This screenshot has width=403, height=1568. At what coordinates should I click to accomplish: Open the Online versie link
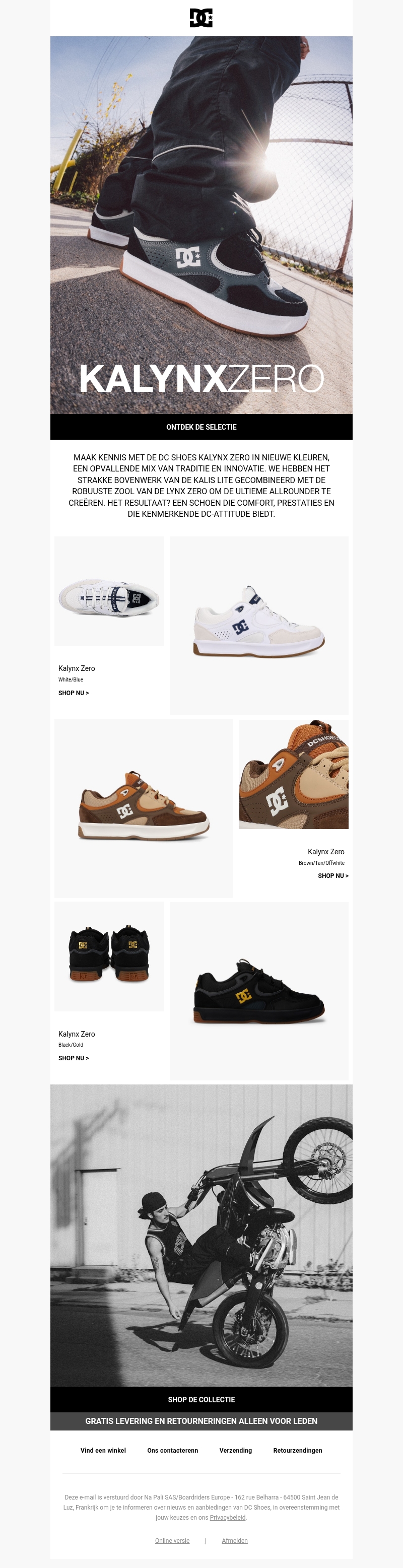172,1541
